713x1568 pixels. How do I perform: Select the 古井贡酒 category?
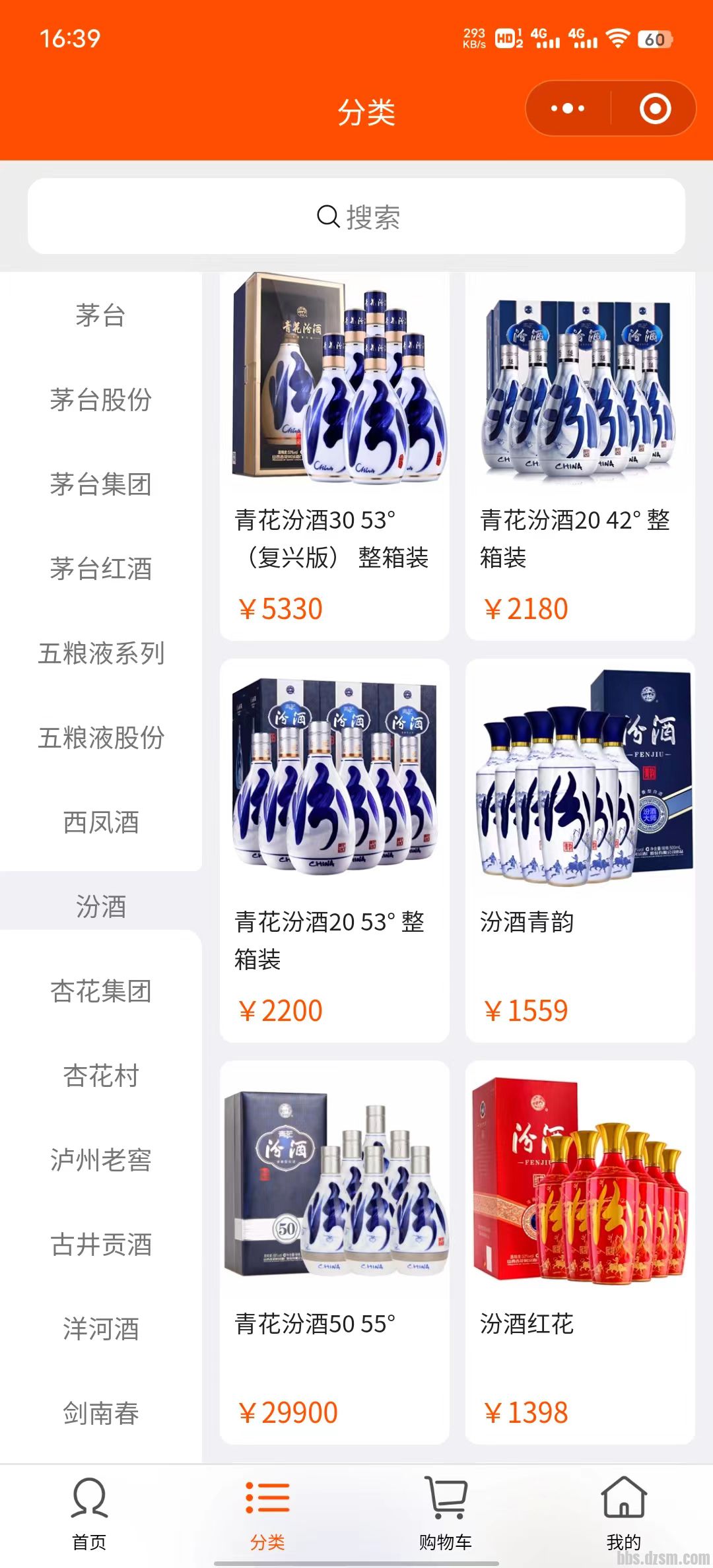click(x=100, y=1245)
